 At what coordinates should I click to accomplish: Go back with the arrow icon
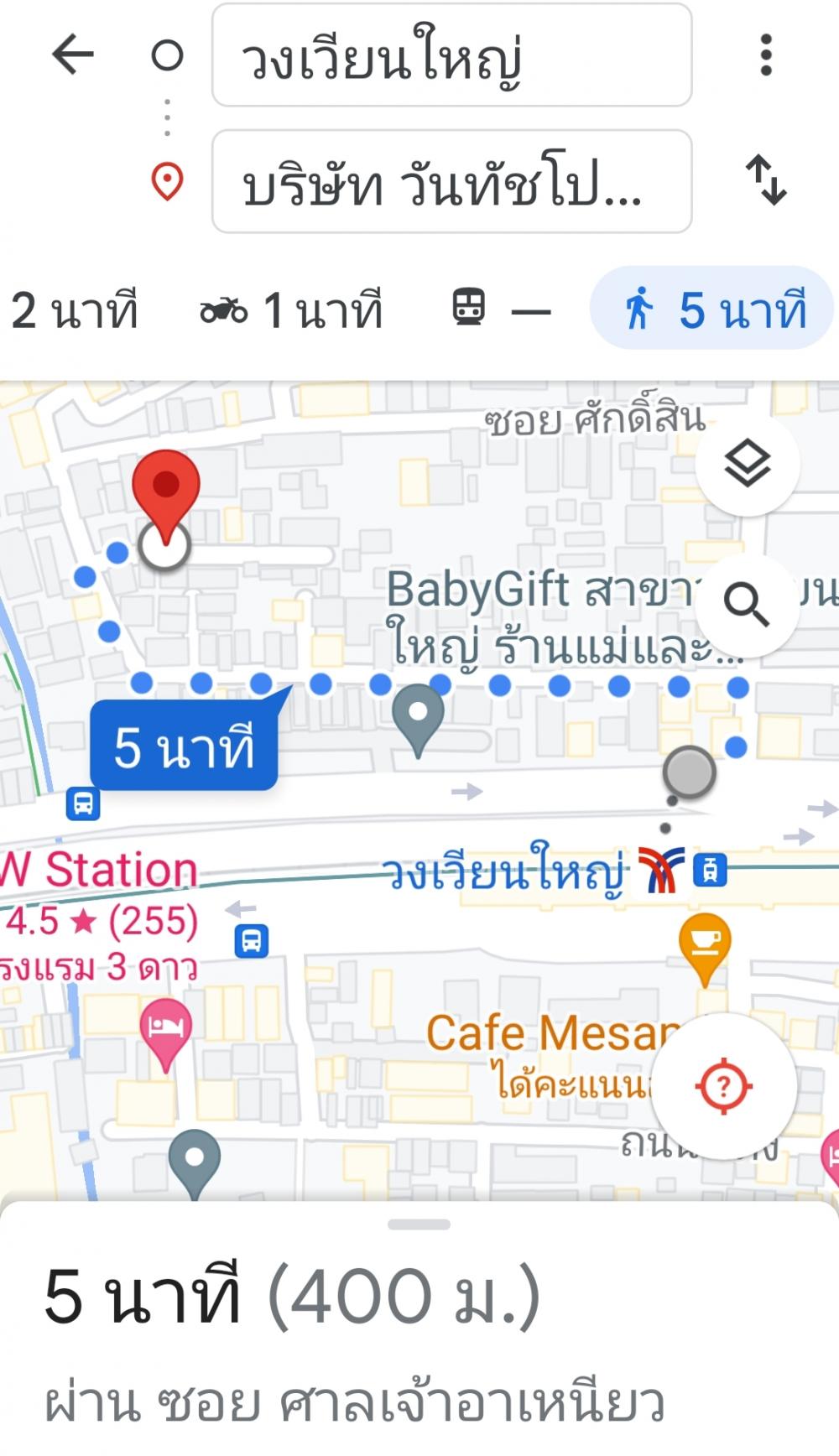pyautogui.click(x=73, y=55)
